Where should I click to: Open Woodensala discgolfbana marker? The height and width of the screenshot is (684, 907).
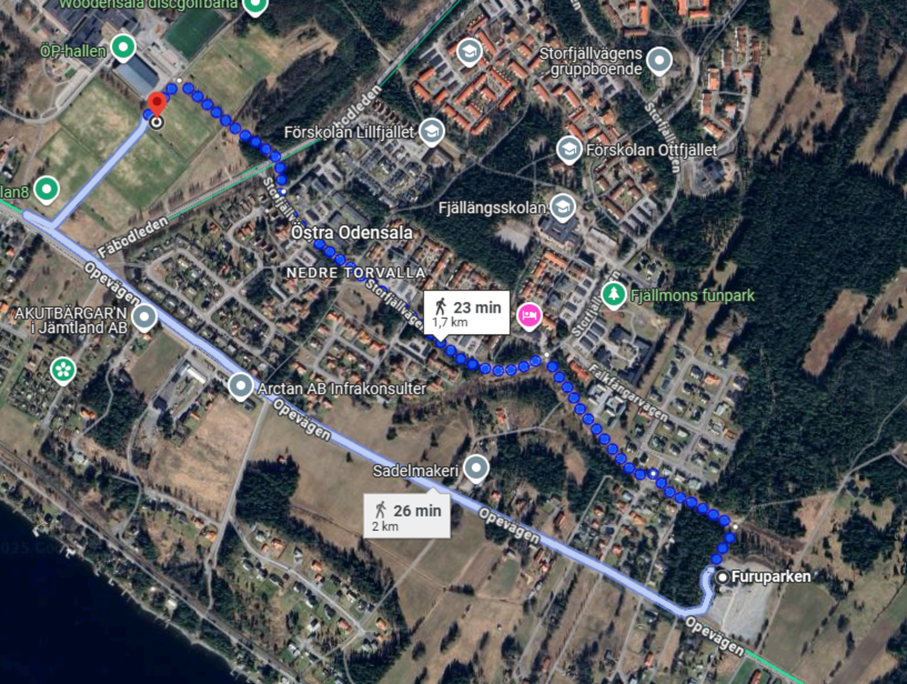(255, 6)
